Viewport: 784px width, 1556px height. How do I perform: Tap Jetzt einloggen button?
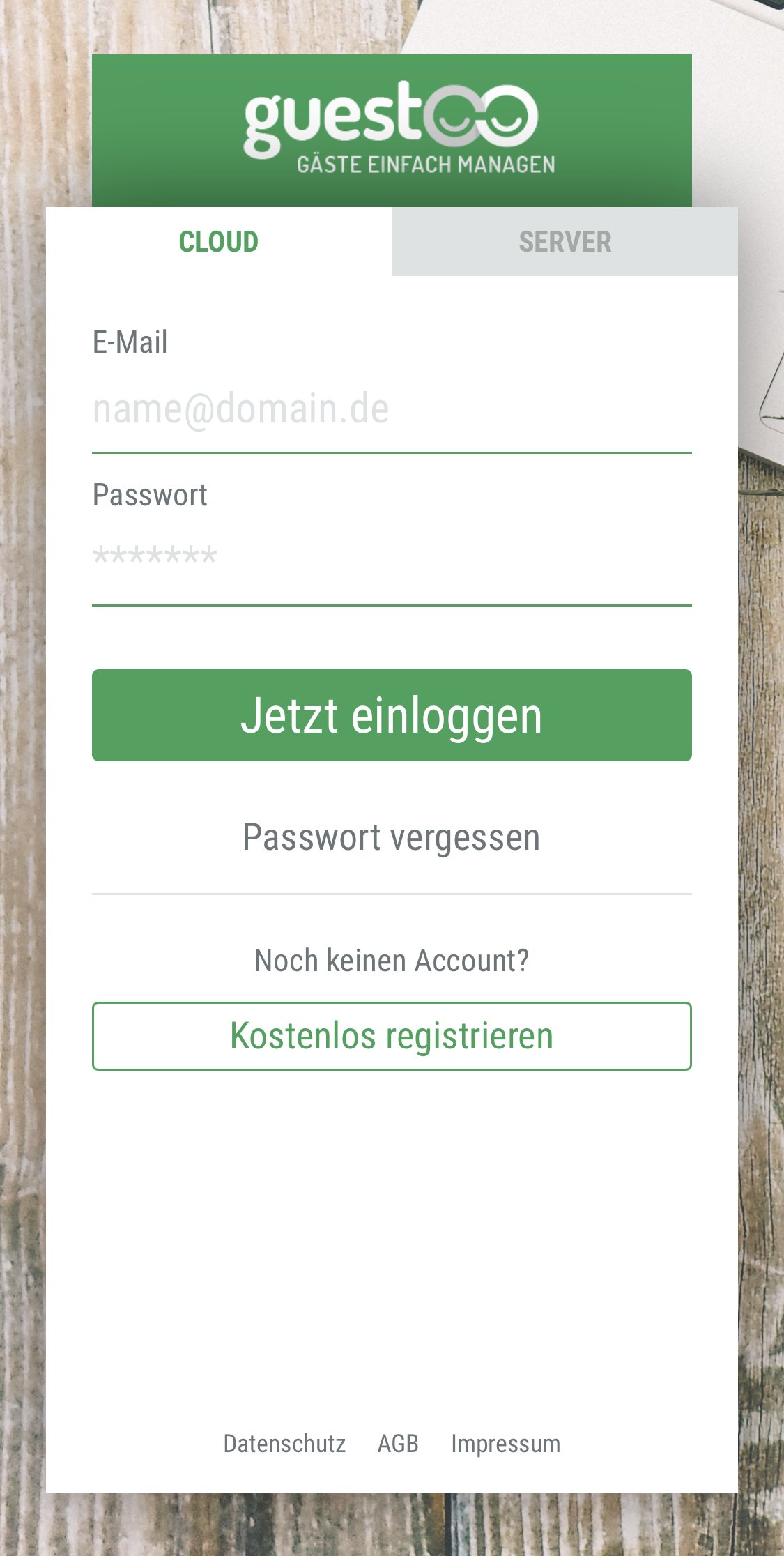(x=392, y=715)
